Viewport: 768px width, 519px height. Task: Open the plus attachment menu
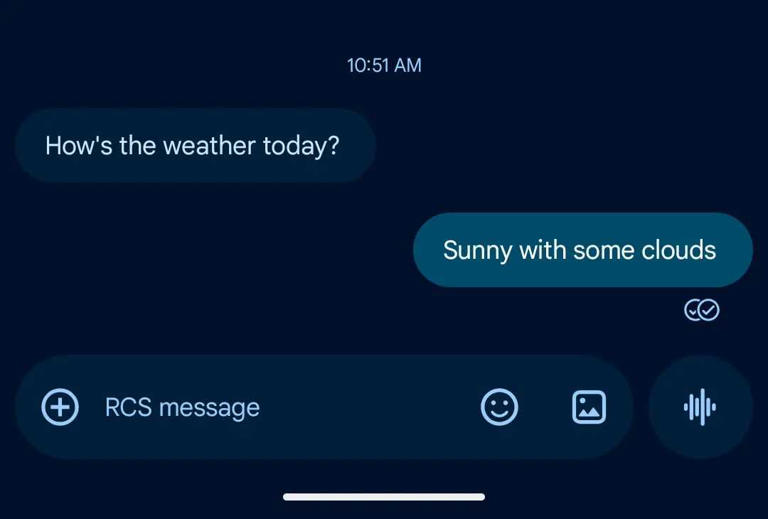[x=59, y=407]
